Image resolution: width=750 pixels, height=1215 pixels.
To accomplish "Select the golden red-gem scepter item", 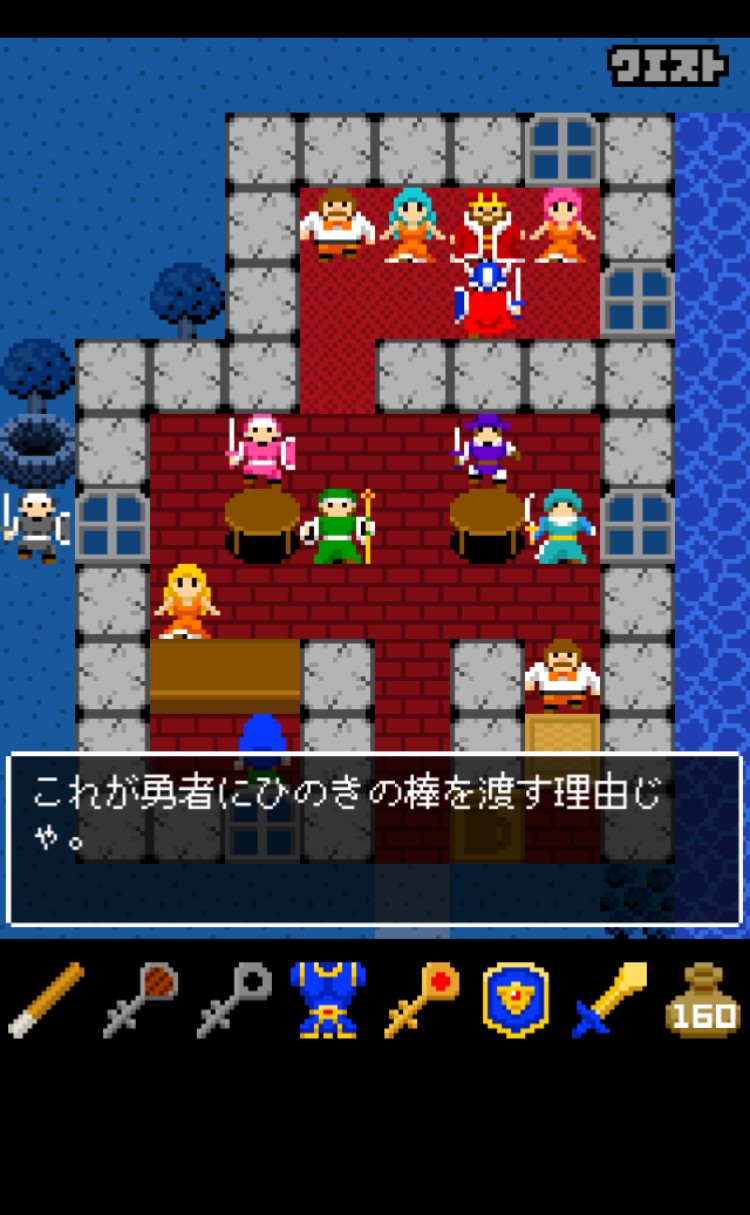I will pos(422,1000).
